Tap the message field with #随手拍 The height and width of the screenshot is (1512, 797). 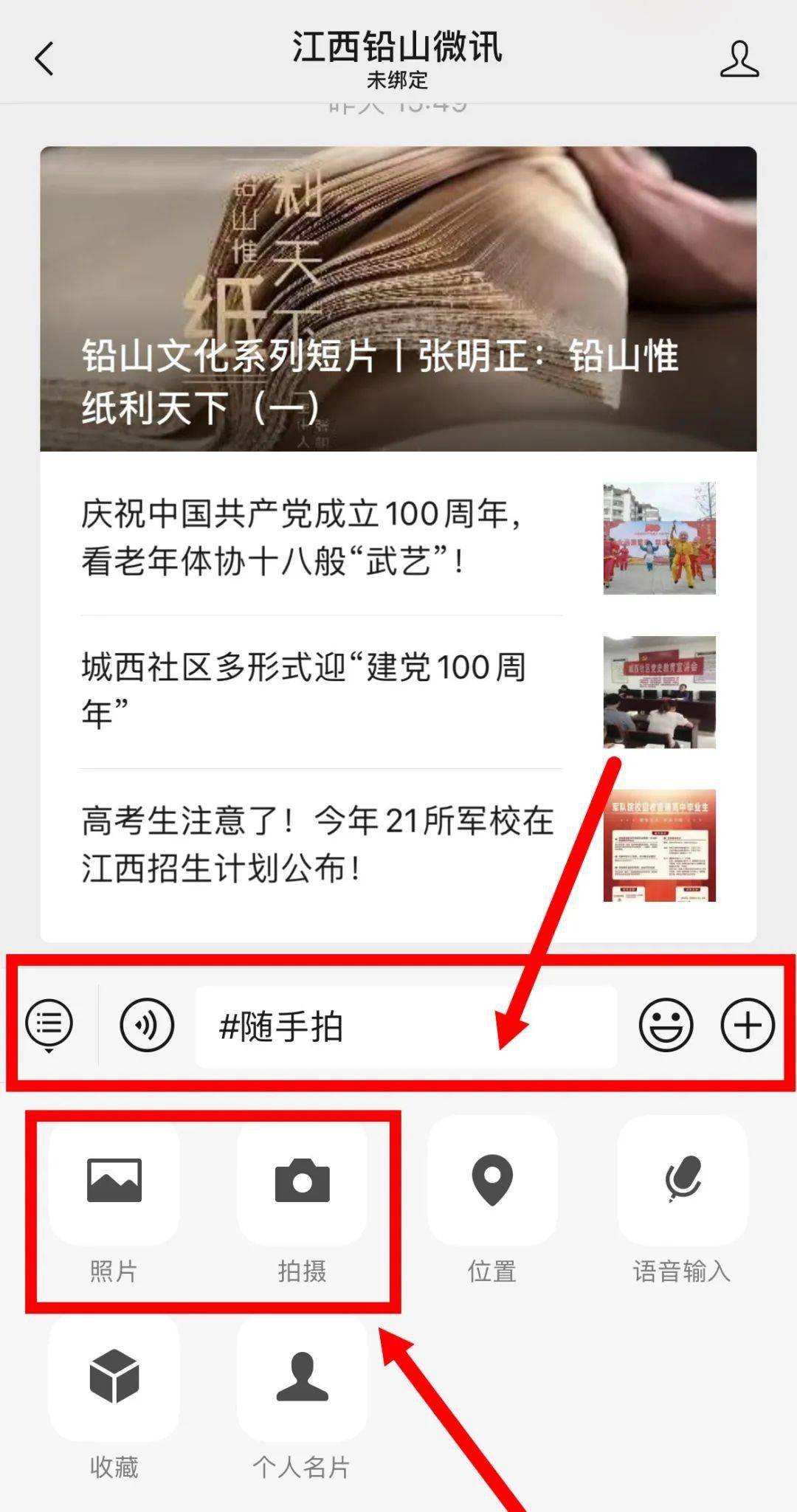pos(406,1026)
